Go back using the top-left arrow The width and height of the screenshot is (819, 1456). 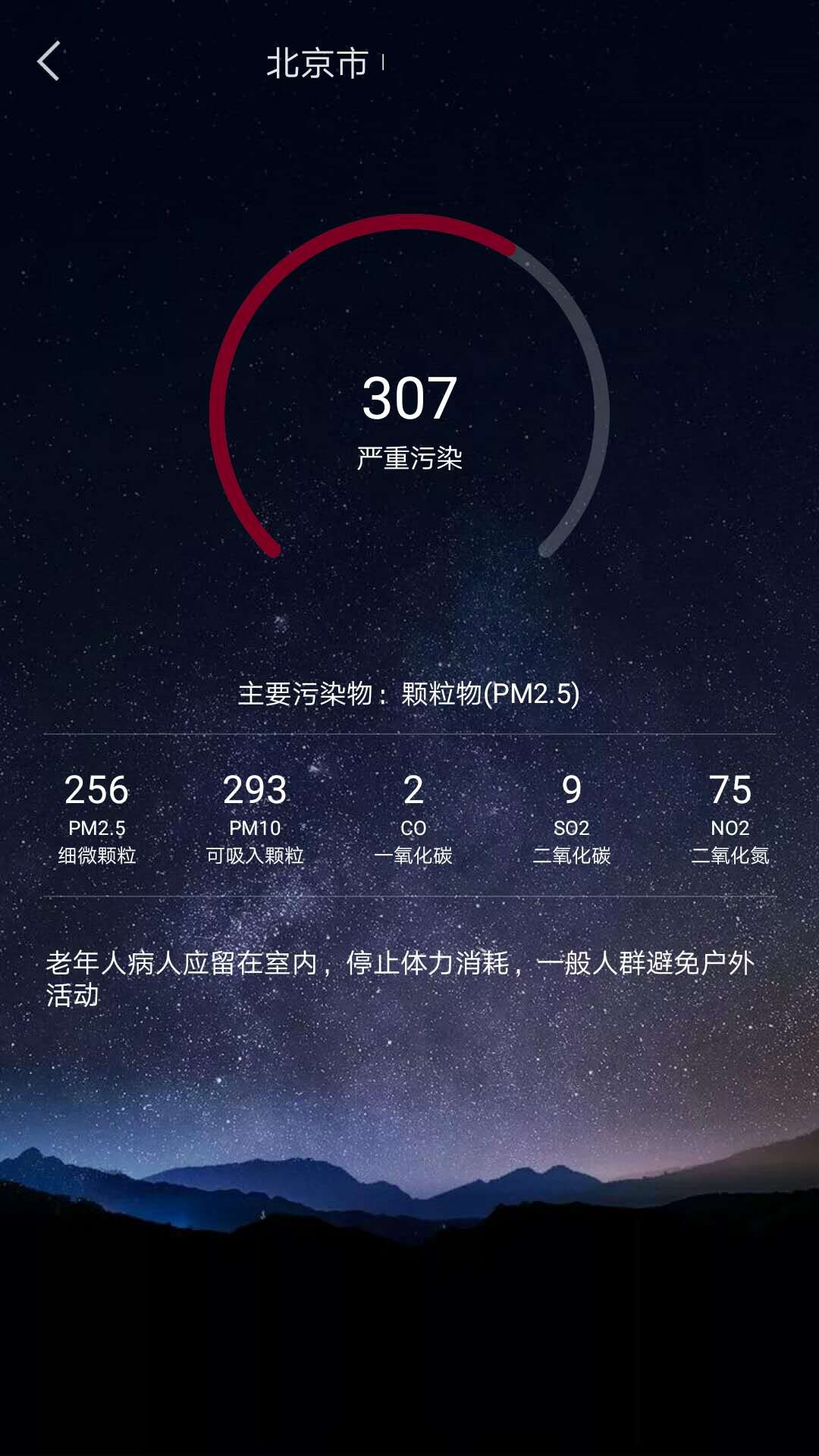click(49, 61)
